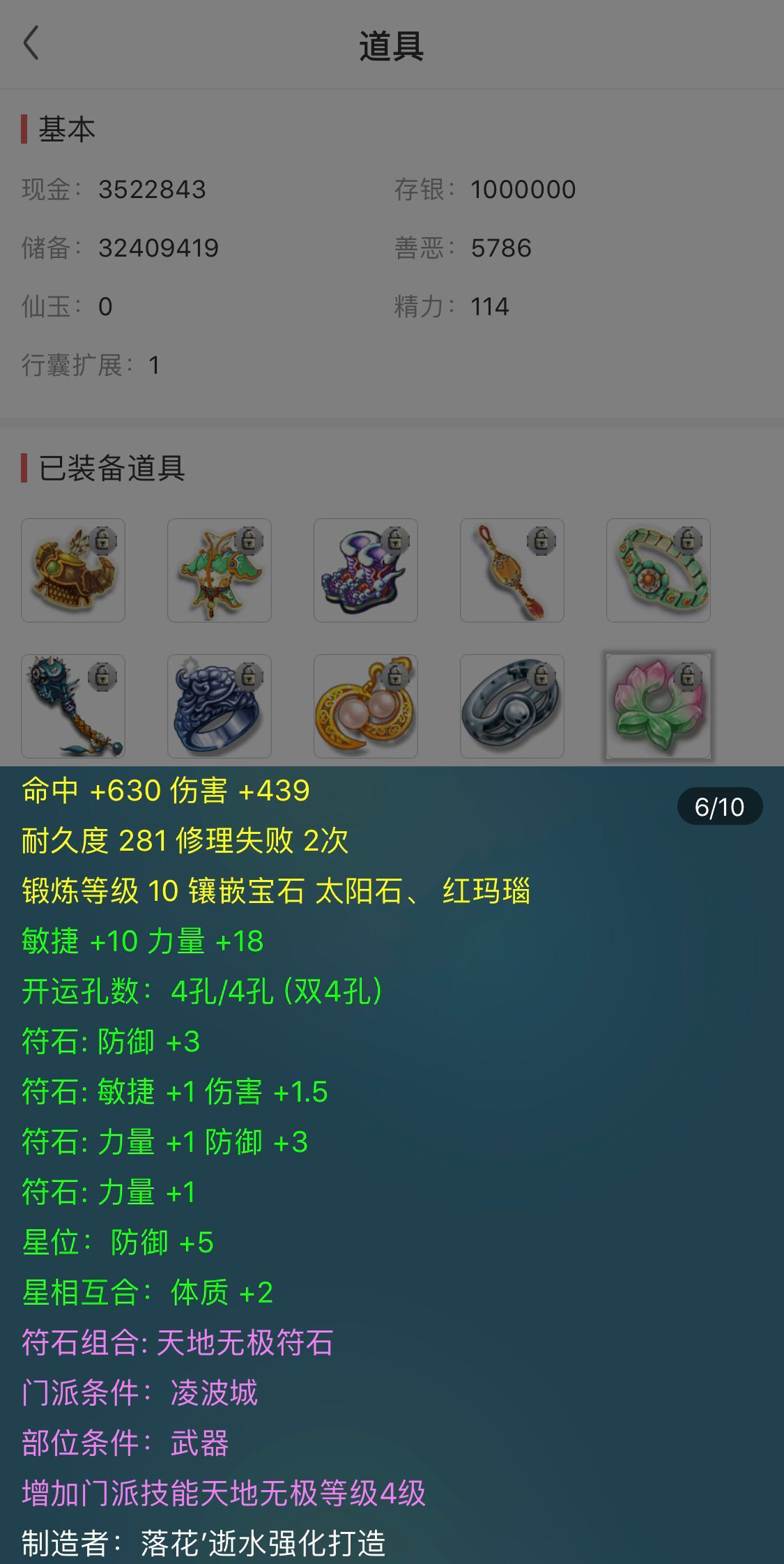Open the blue beast ring item
The image size is (784, 1564).
click(220, 706)
